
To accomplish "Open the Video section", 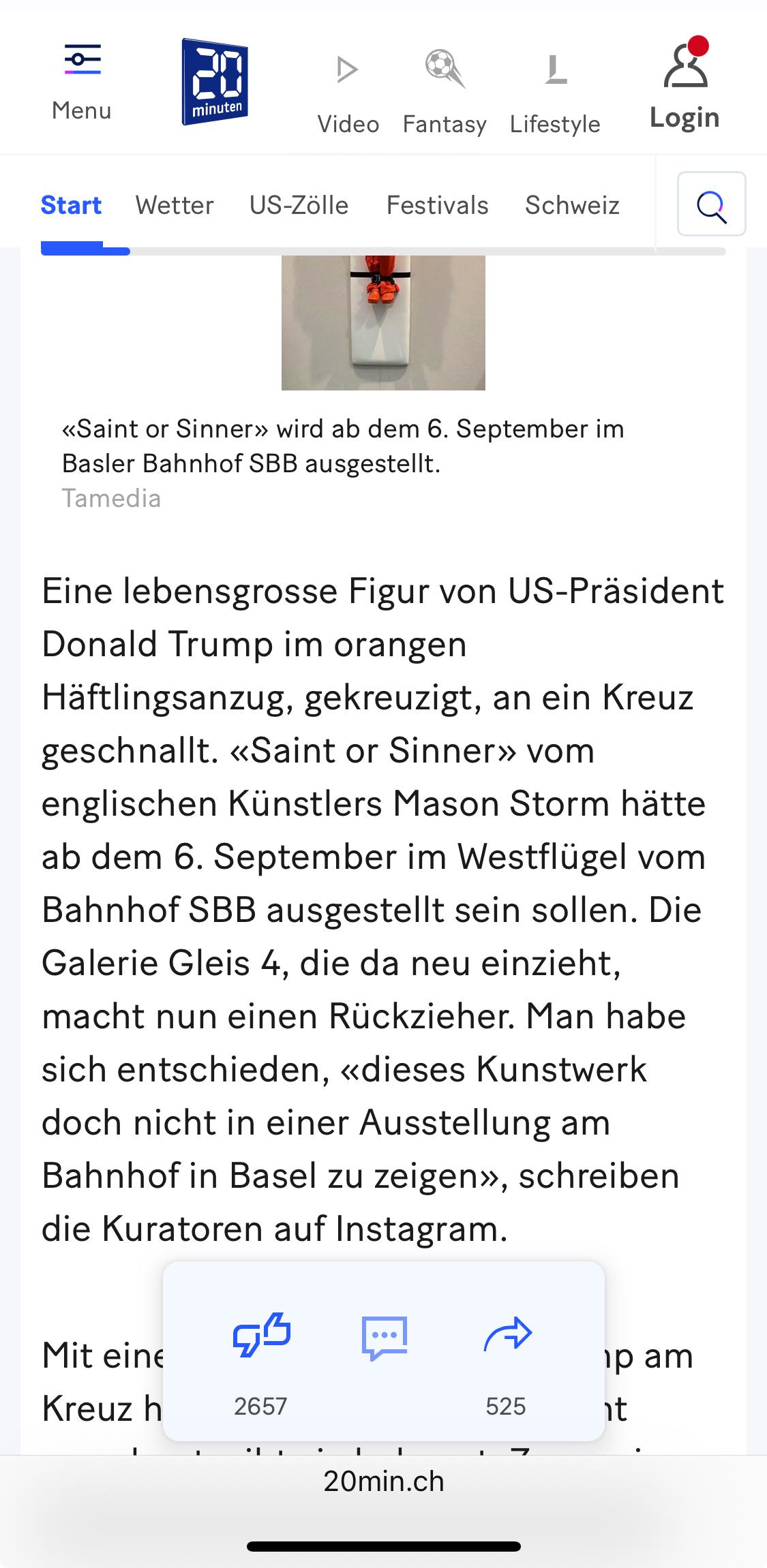I will tap(348, 92).
